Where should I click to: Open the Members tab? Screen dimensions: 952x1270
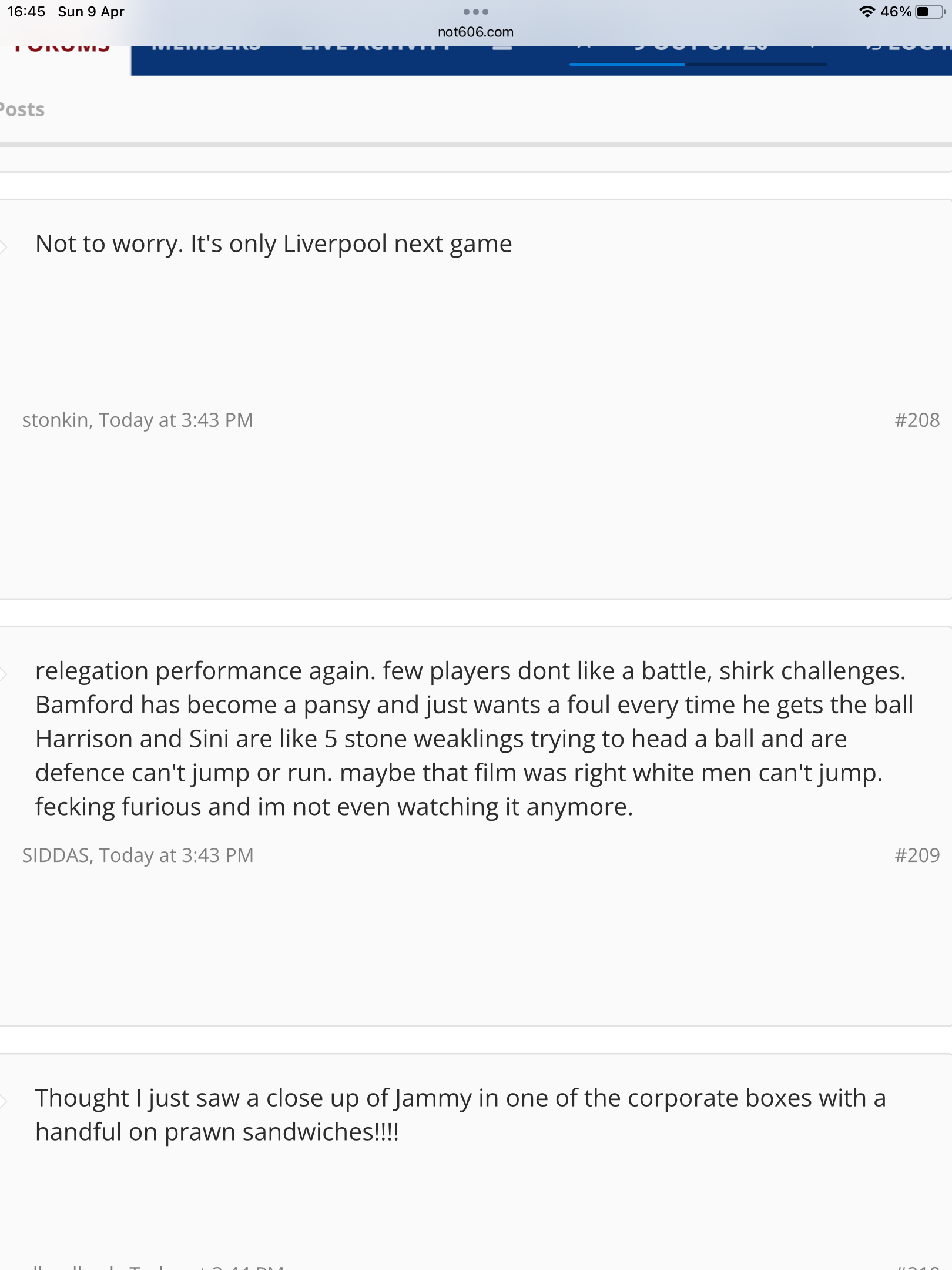(206, 49)
